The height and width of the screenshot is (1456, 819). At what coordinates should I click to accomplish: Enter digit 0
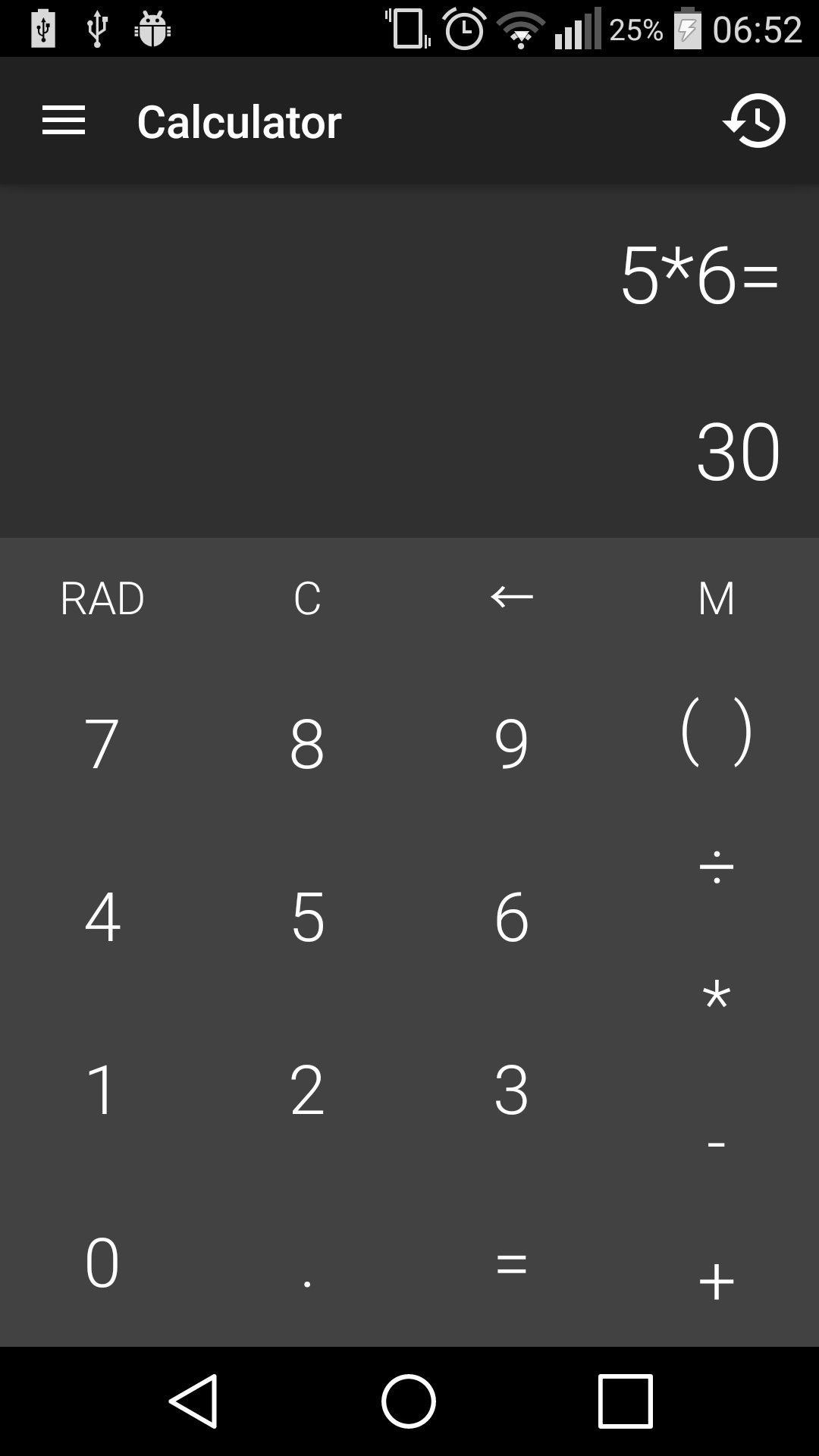(102, 1263)
